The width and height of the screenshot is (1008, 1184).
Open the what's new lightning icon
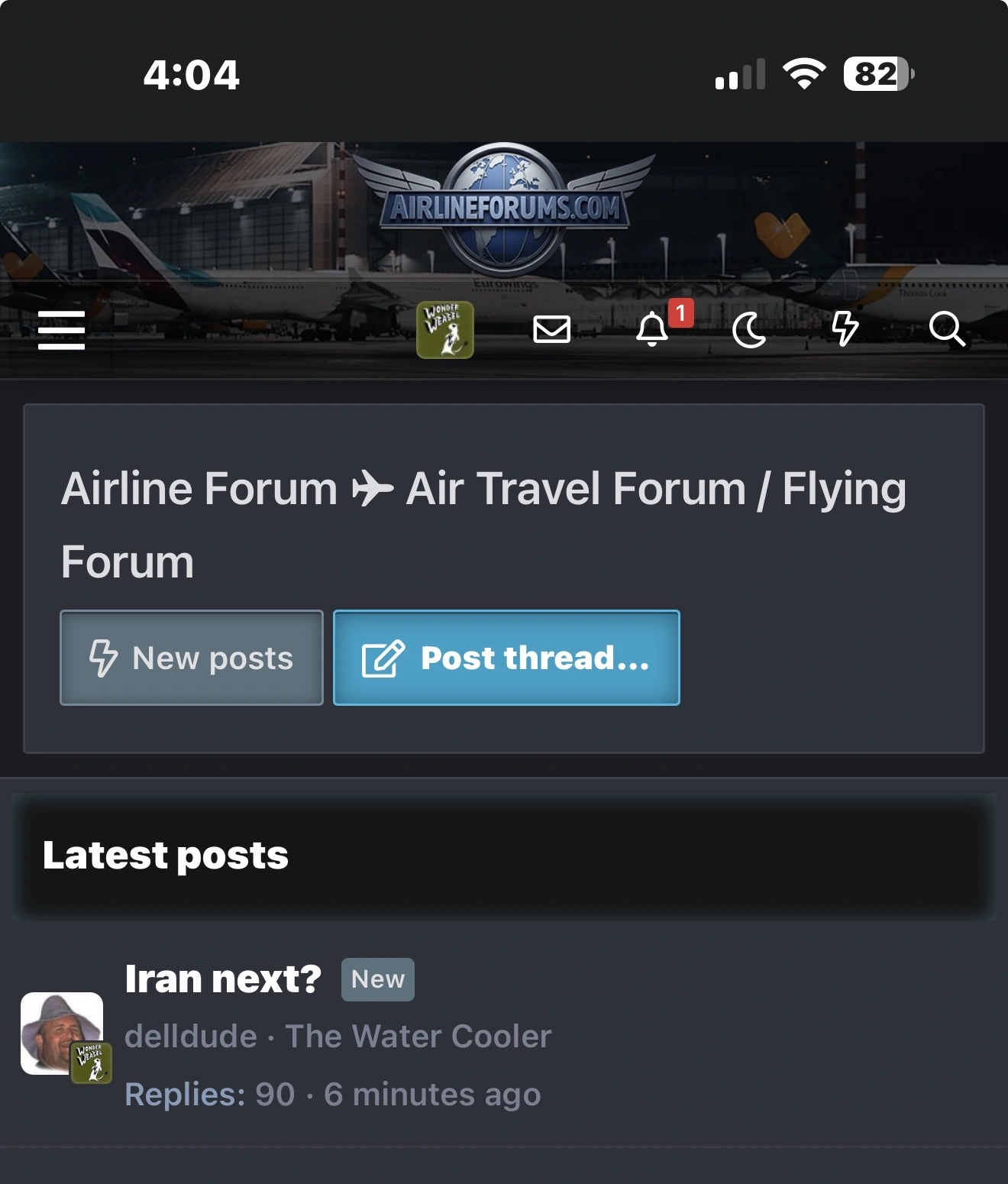(845, 330)
